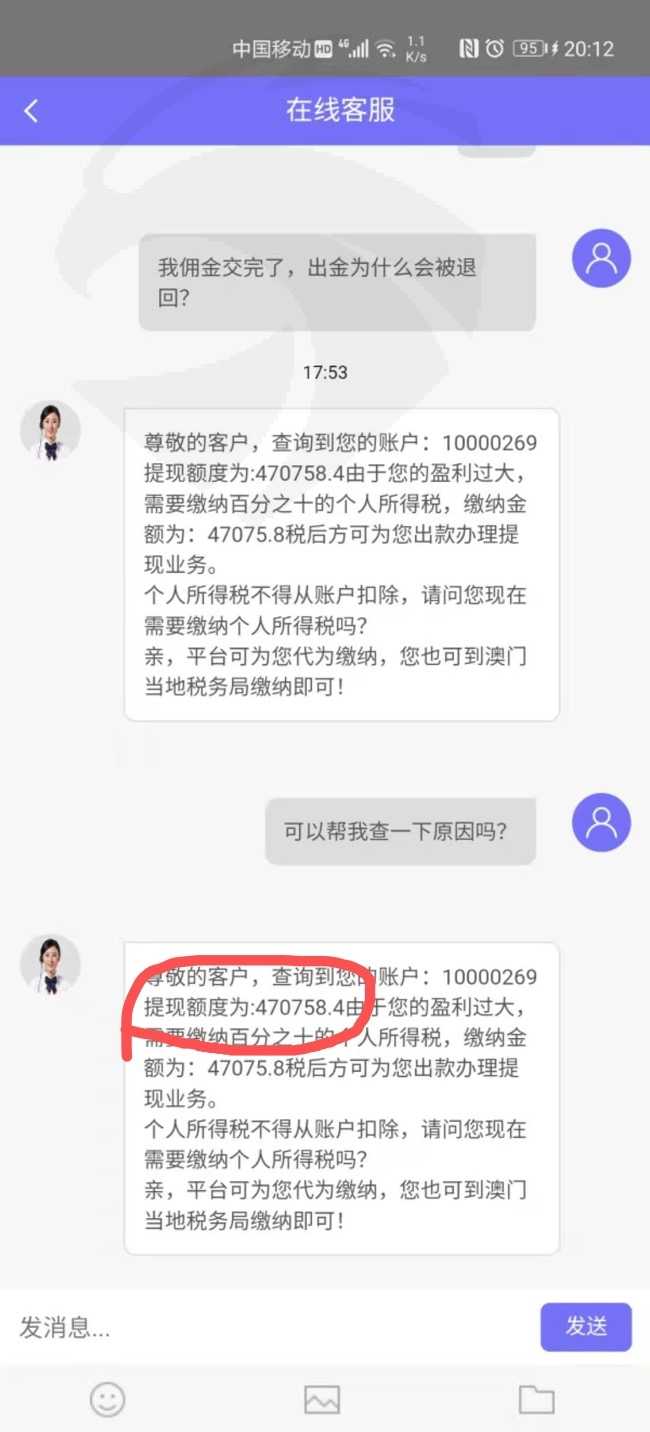Attach an image from gallery

pos(322,1399)
